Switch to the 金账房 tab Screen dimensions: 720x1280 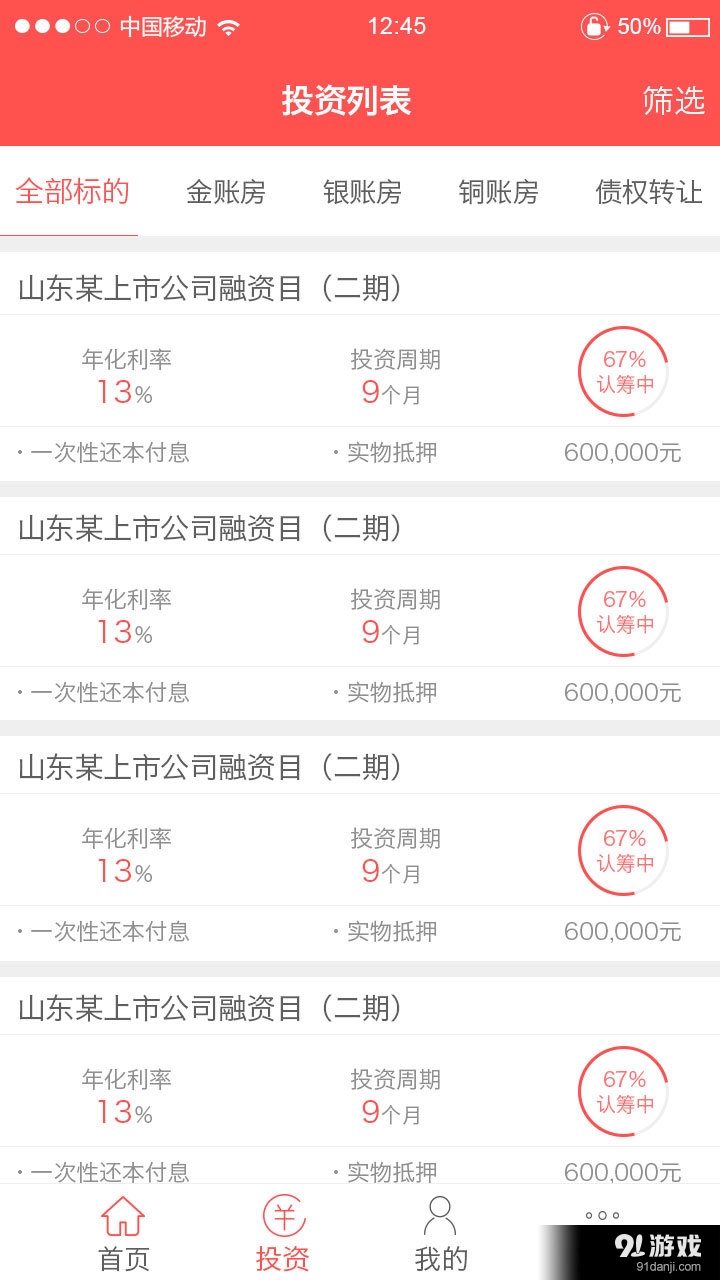click(226, 192)
